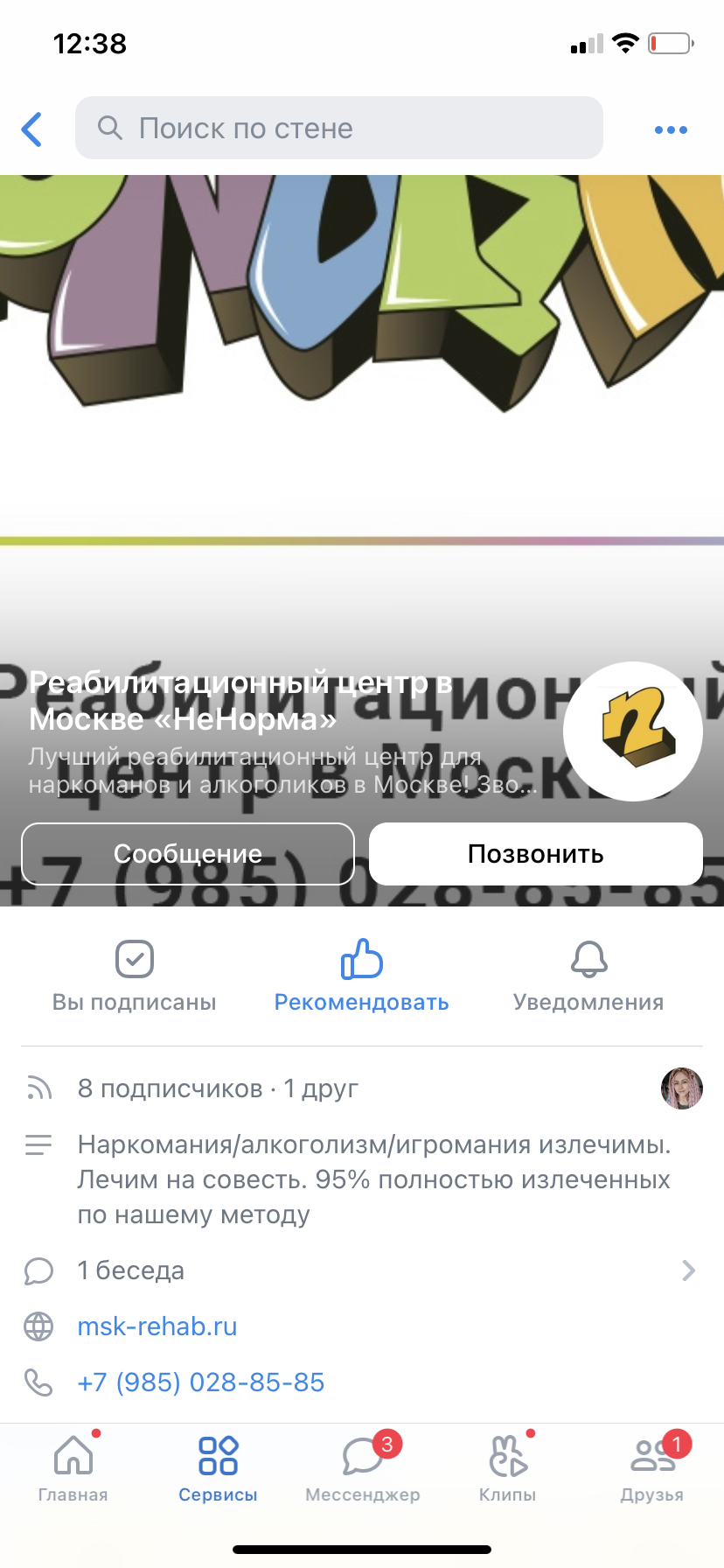Screen dimensions: 724x1568
Task: Tap the 'Позвонить' button
Action: point(536,854)
